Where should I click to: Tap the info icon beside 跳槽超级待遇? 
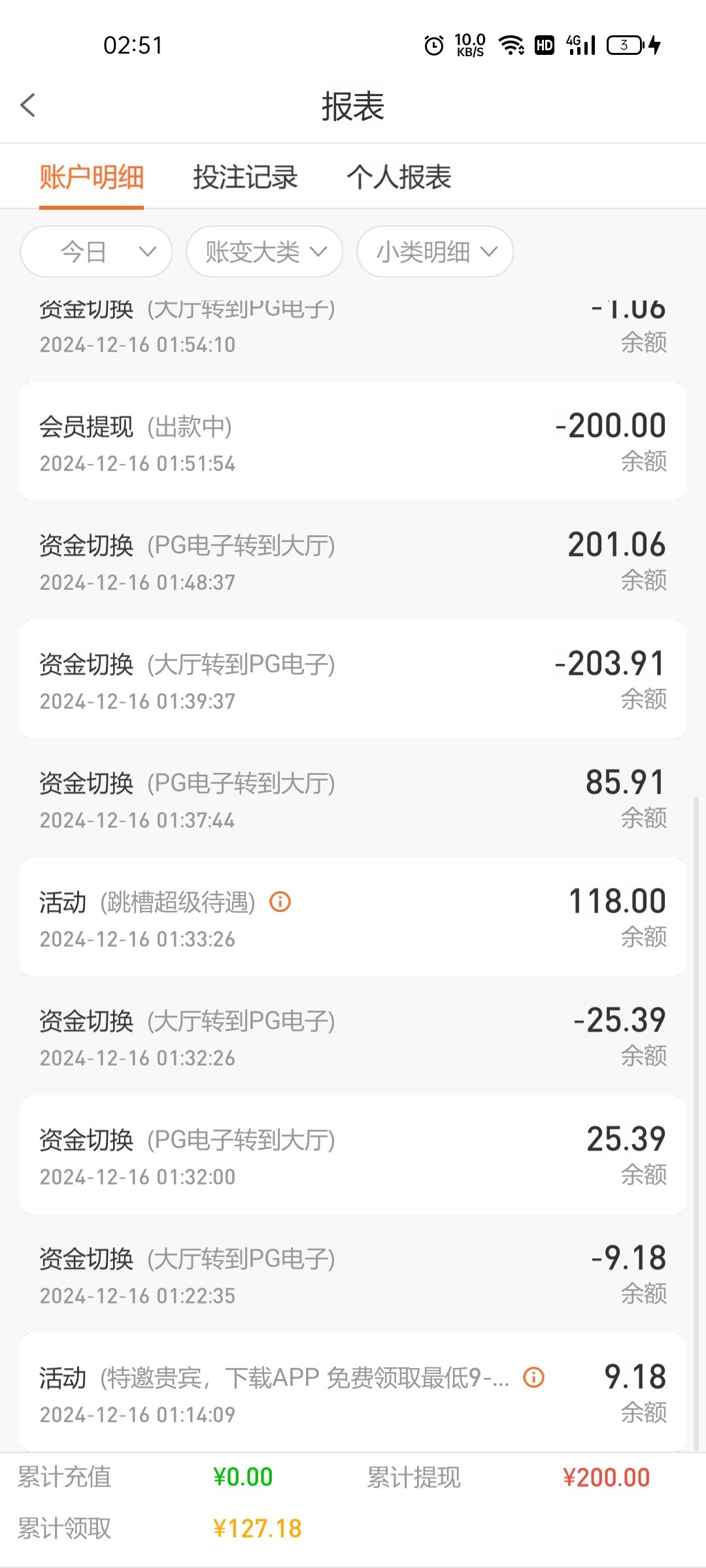(x=280, y=902)
